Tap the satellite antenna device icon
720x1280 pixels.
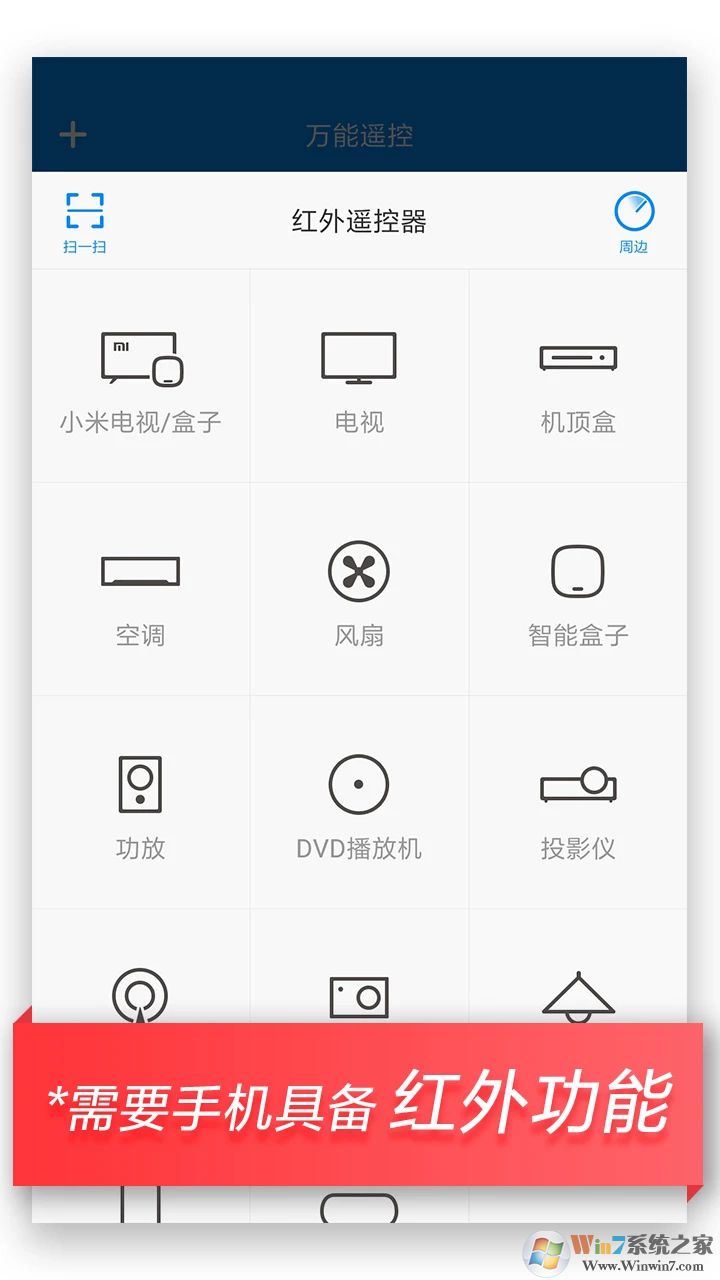tap(140, 995)
